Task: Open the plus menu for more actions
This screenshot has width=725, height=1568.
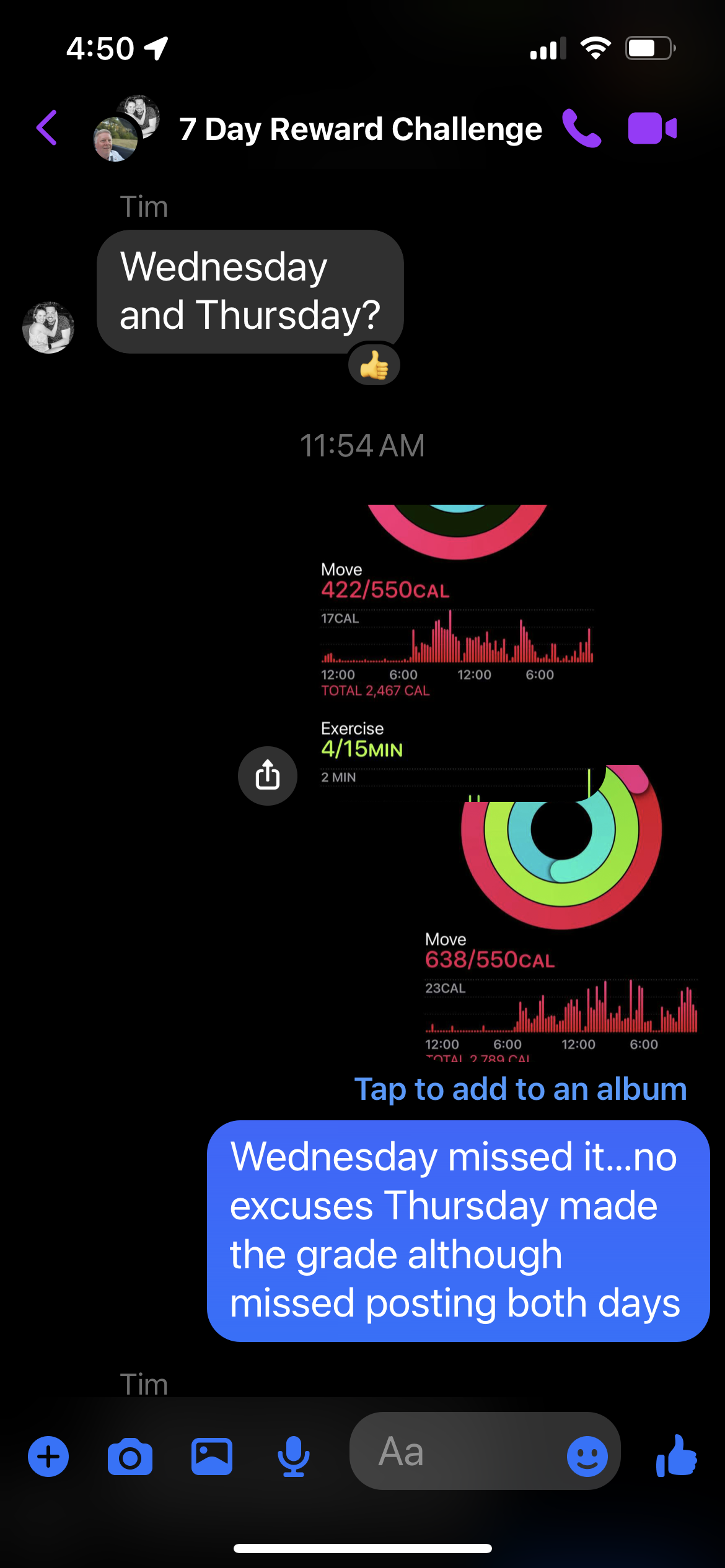Action: 48,1457
